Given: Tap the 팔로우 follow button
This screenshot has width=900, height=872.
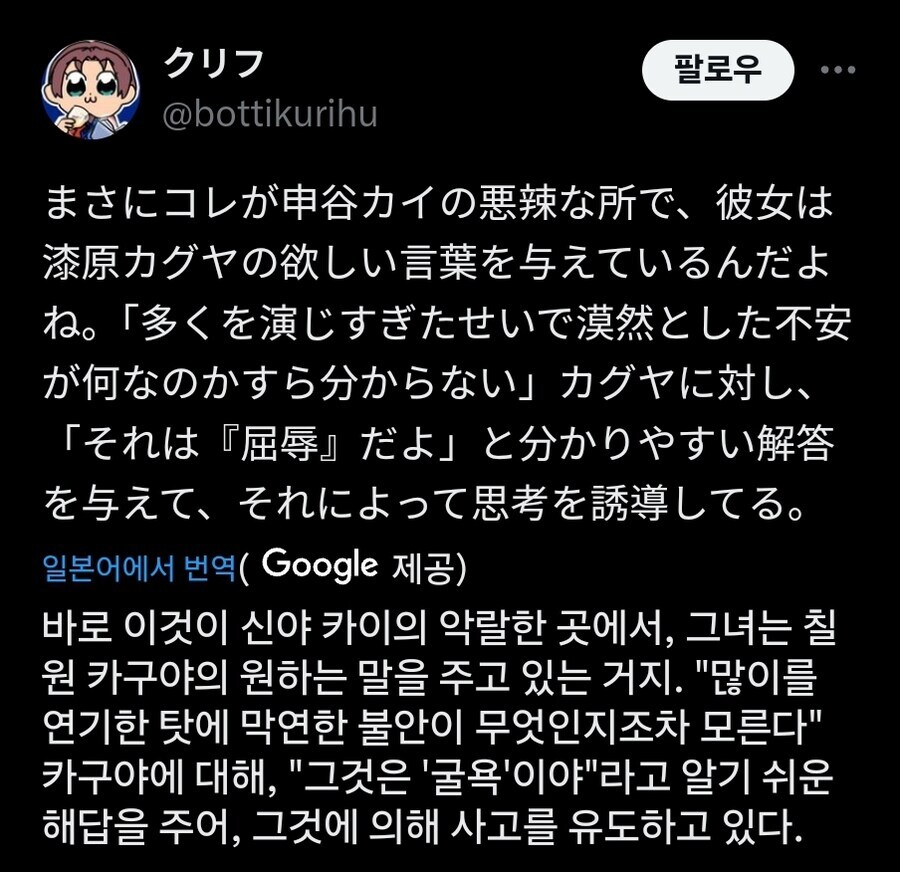Looking at the screenshot, I should coord(718,70).
